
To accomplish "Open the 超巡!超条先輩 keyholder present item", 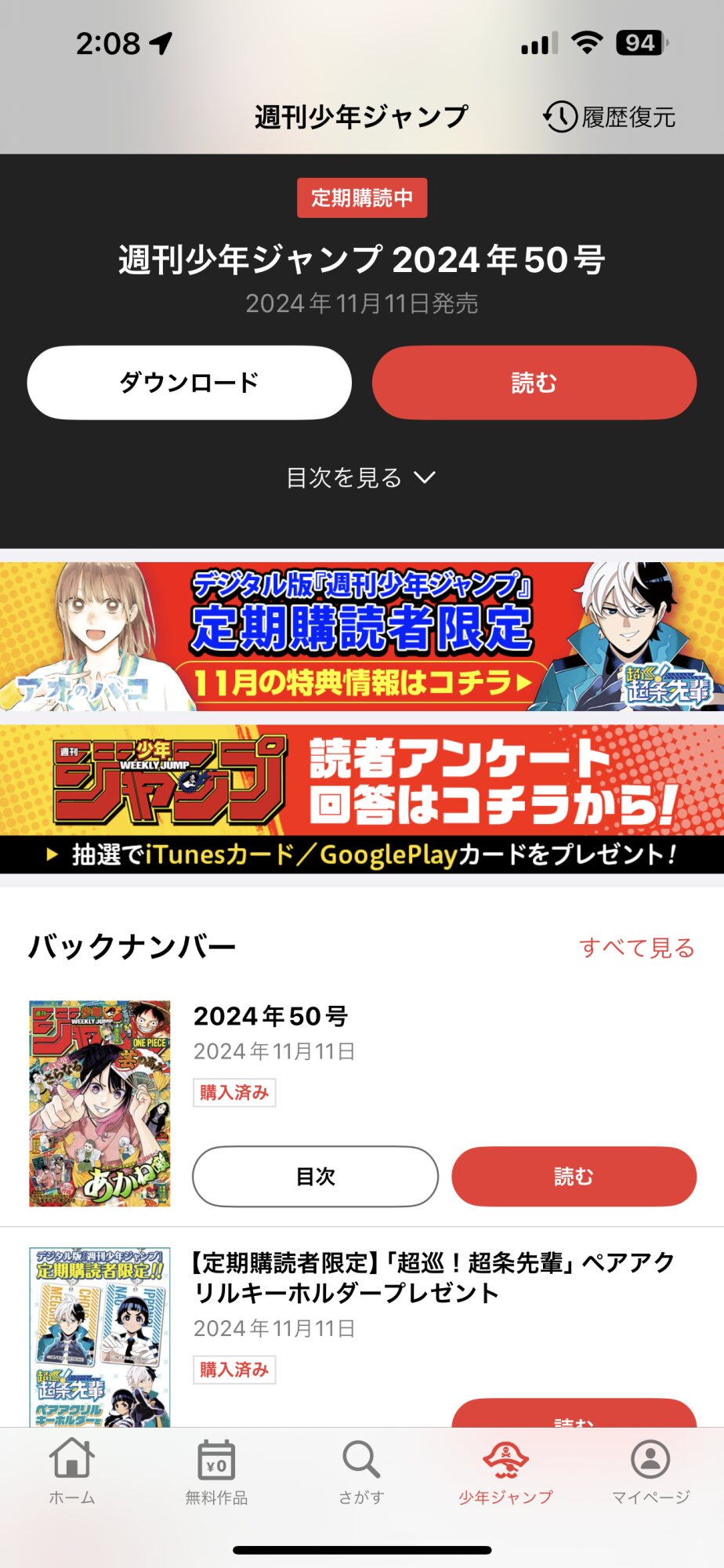I will coord(433,1278).
